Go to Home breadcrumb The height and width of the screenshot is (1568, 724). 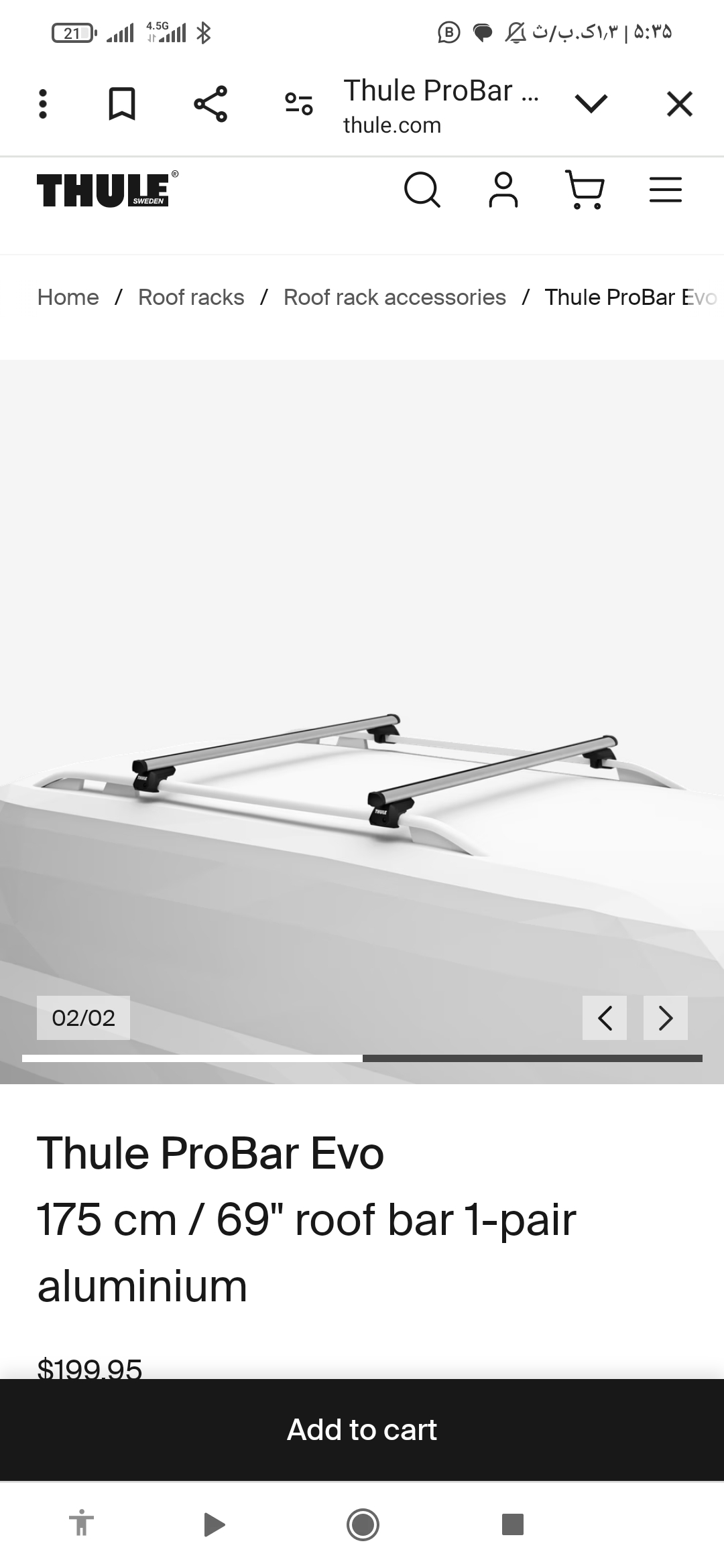(68, 298)
